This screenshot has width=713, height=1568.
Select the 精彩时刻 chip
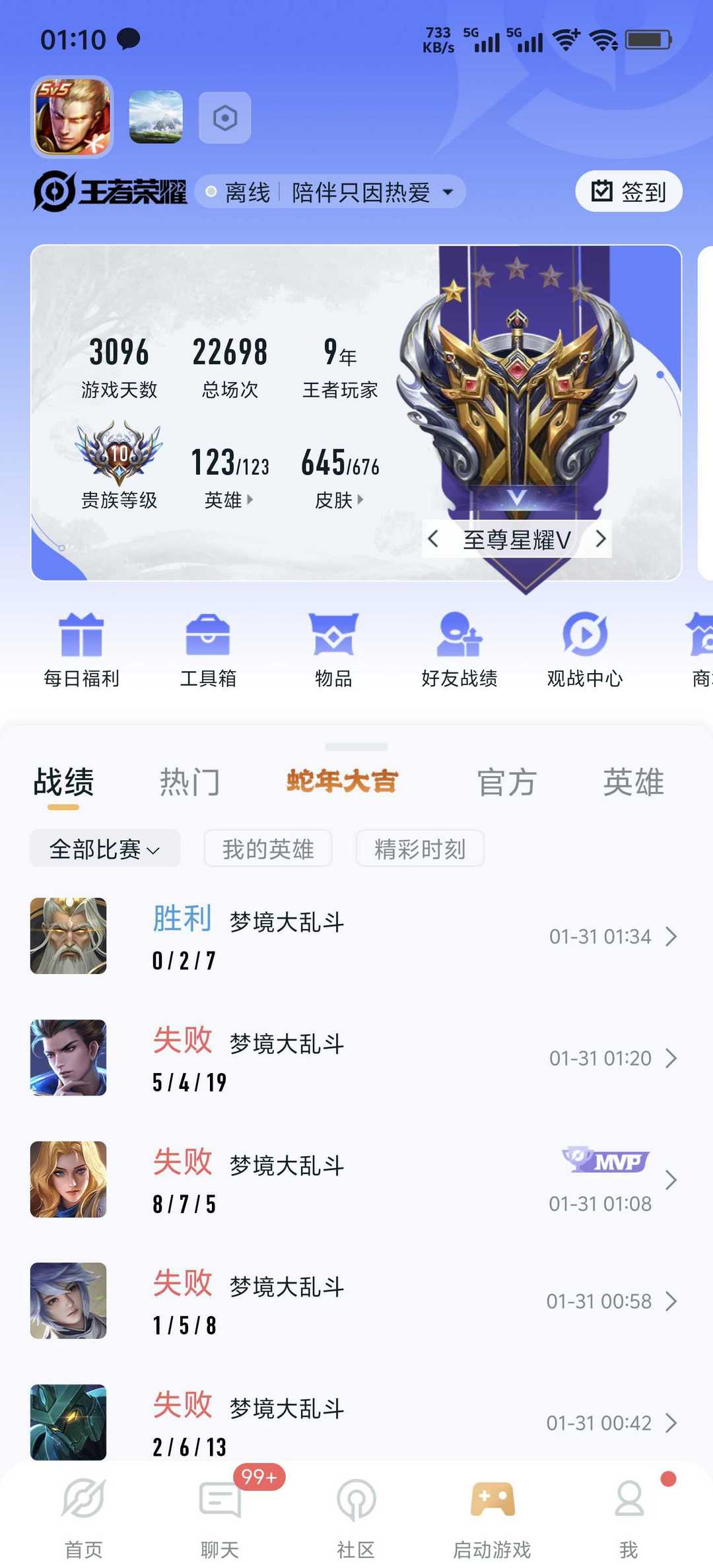pos(420,848)
